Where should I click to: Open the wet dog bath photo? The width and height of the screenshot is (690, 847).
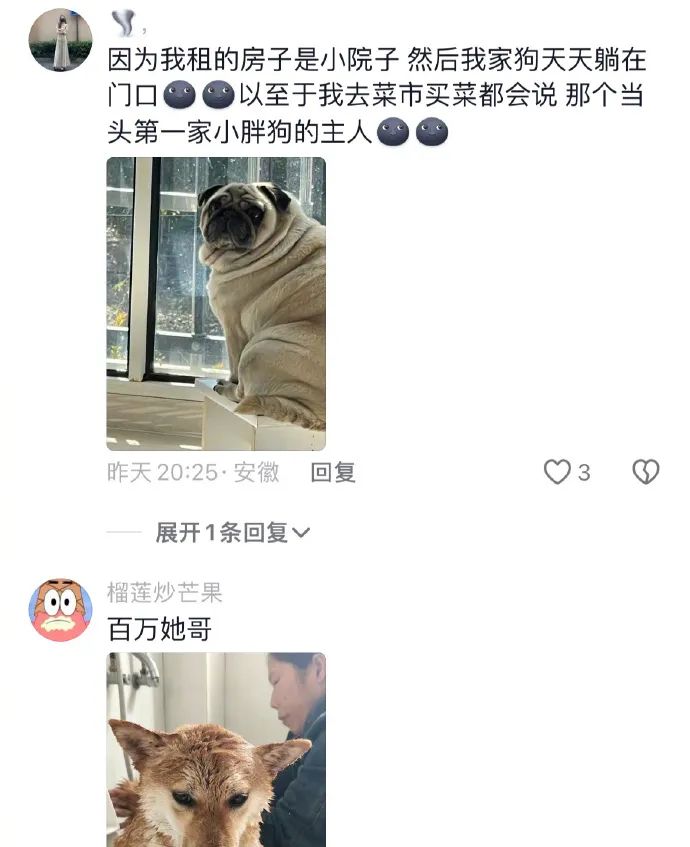(x=216, y=748)
